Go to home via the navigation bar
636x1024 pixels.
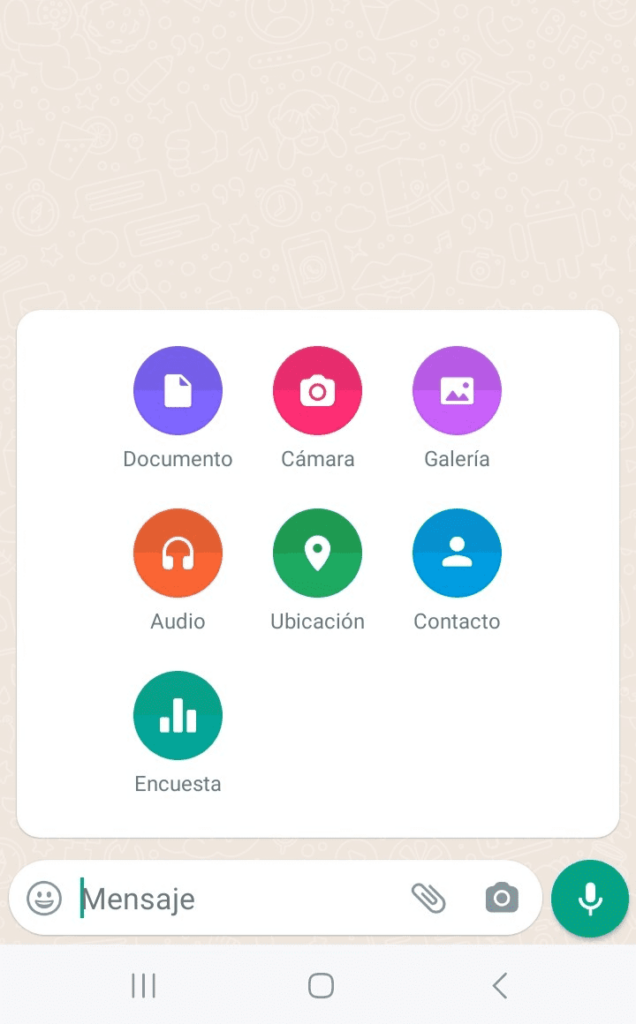pos(320,986)
